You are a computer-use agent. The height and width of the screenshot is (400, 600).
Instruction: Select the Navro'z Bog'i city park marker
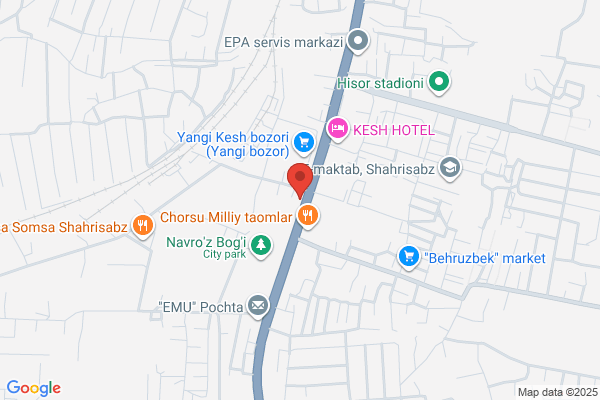coord(261,246)
